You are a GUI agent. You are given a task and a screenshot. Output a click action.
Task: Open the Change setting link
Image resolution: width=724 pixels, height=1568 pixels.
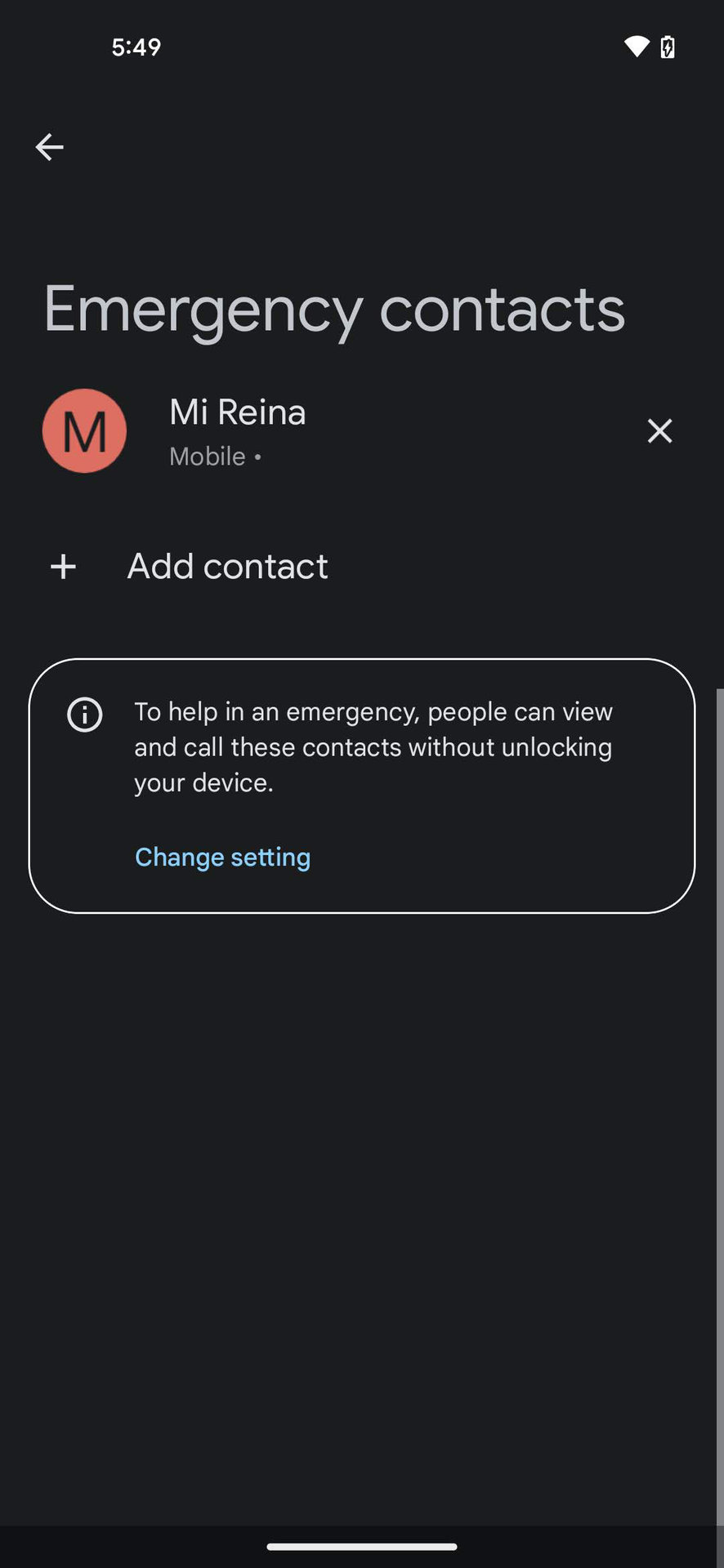coord(222,857)
